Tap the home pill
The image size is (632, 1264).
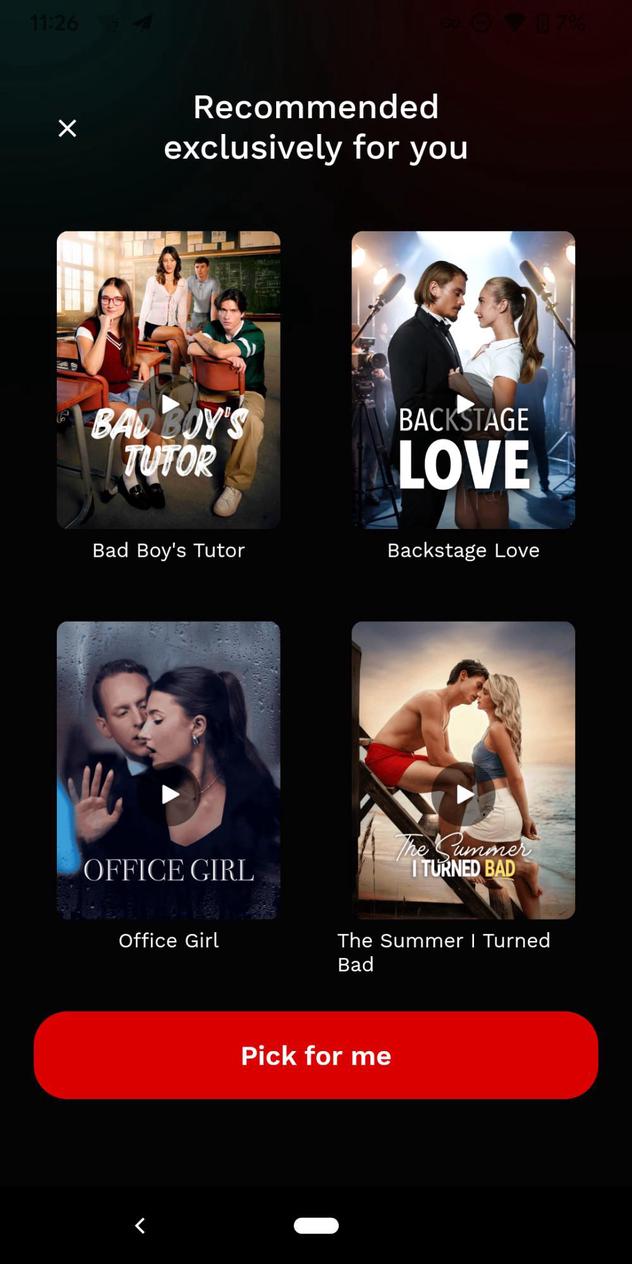pyautogui.click(x=316, y=1225)
